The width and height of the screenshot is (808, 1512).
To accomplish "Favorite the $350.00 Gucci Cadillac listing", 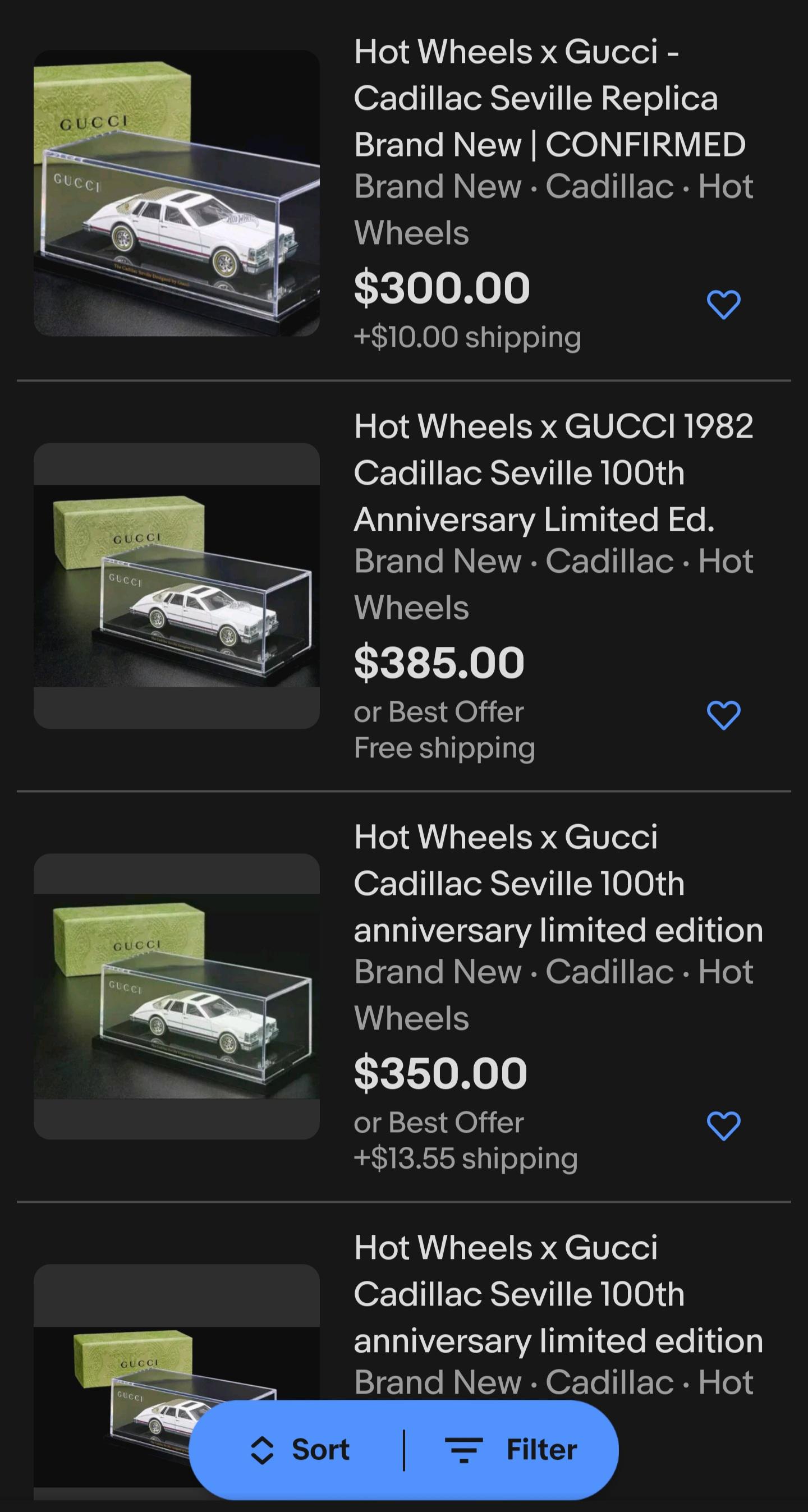I will [723, 1126].
